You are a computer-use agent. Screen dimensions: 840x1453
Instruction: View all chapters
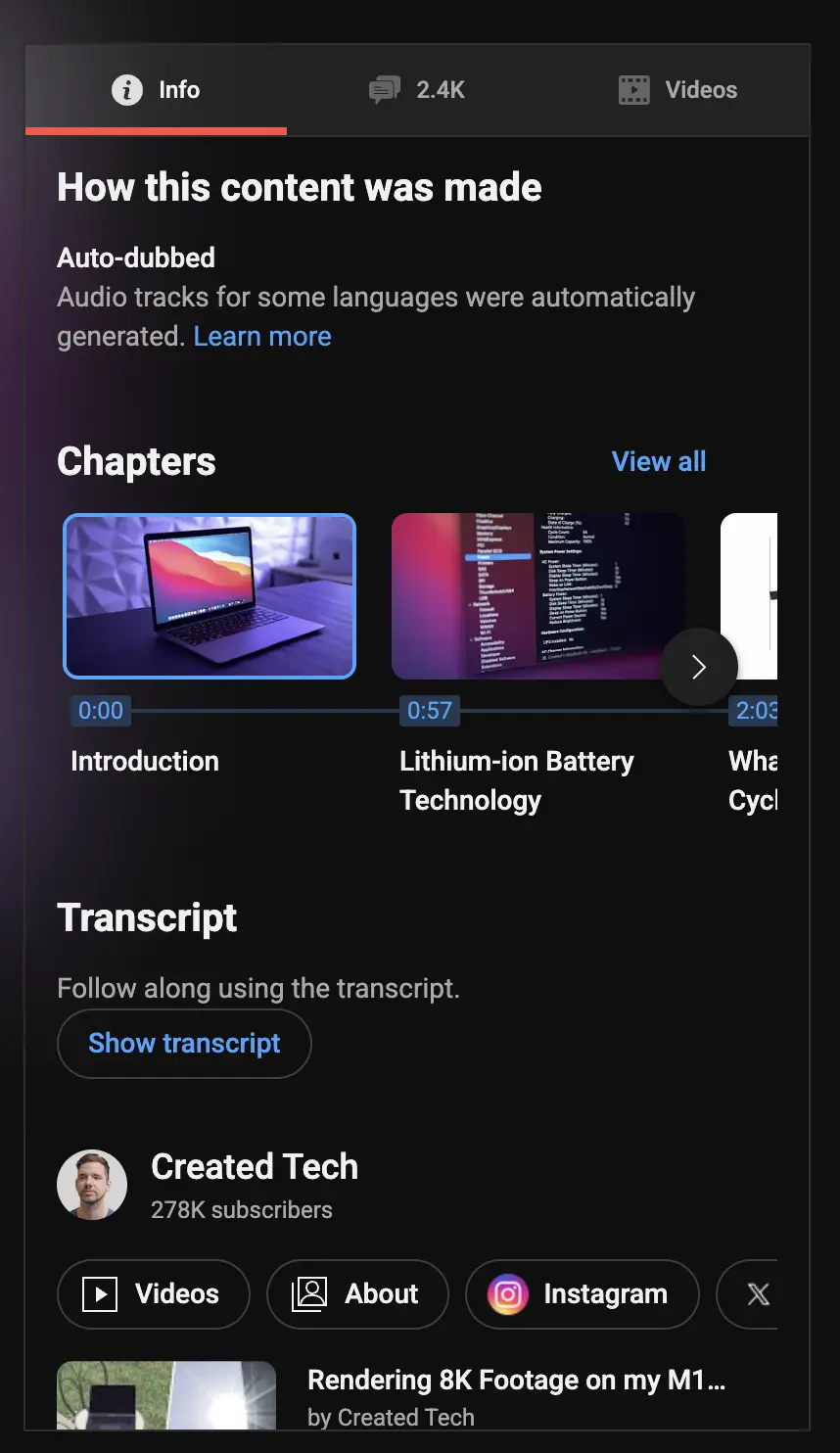click(658, 461)
